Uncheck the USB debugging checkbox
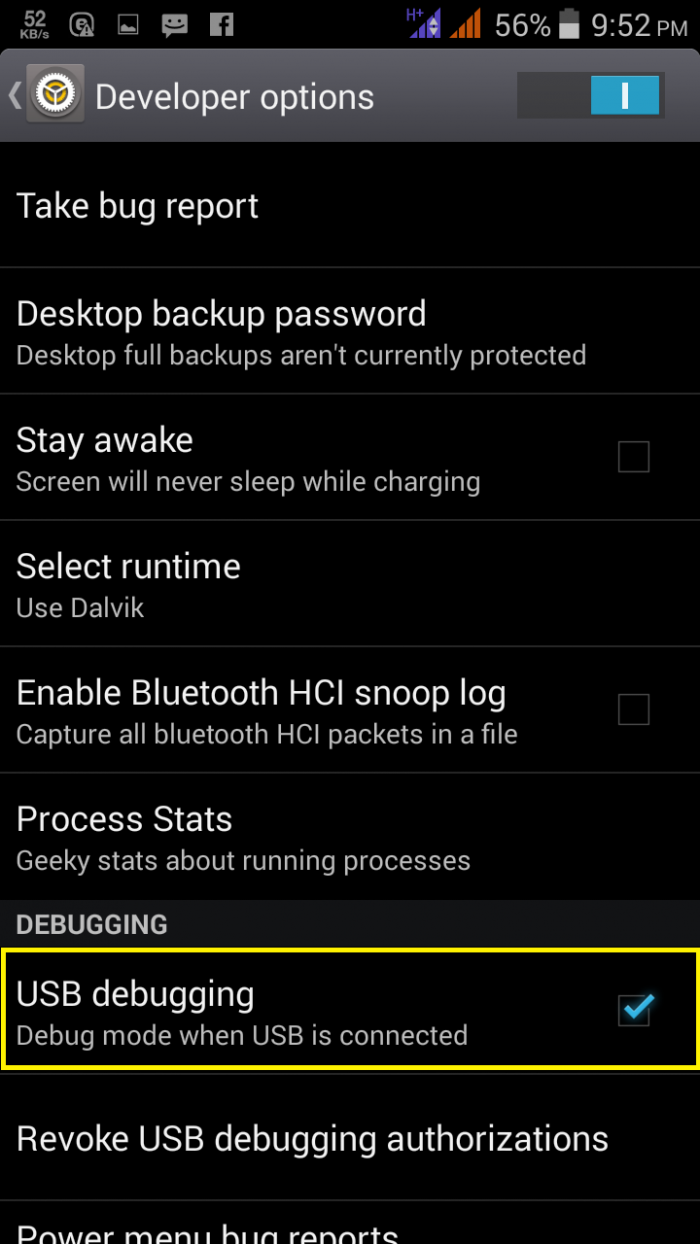The width and height of the screenshot is (700, 1244). click(x=634, y=1010)
